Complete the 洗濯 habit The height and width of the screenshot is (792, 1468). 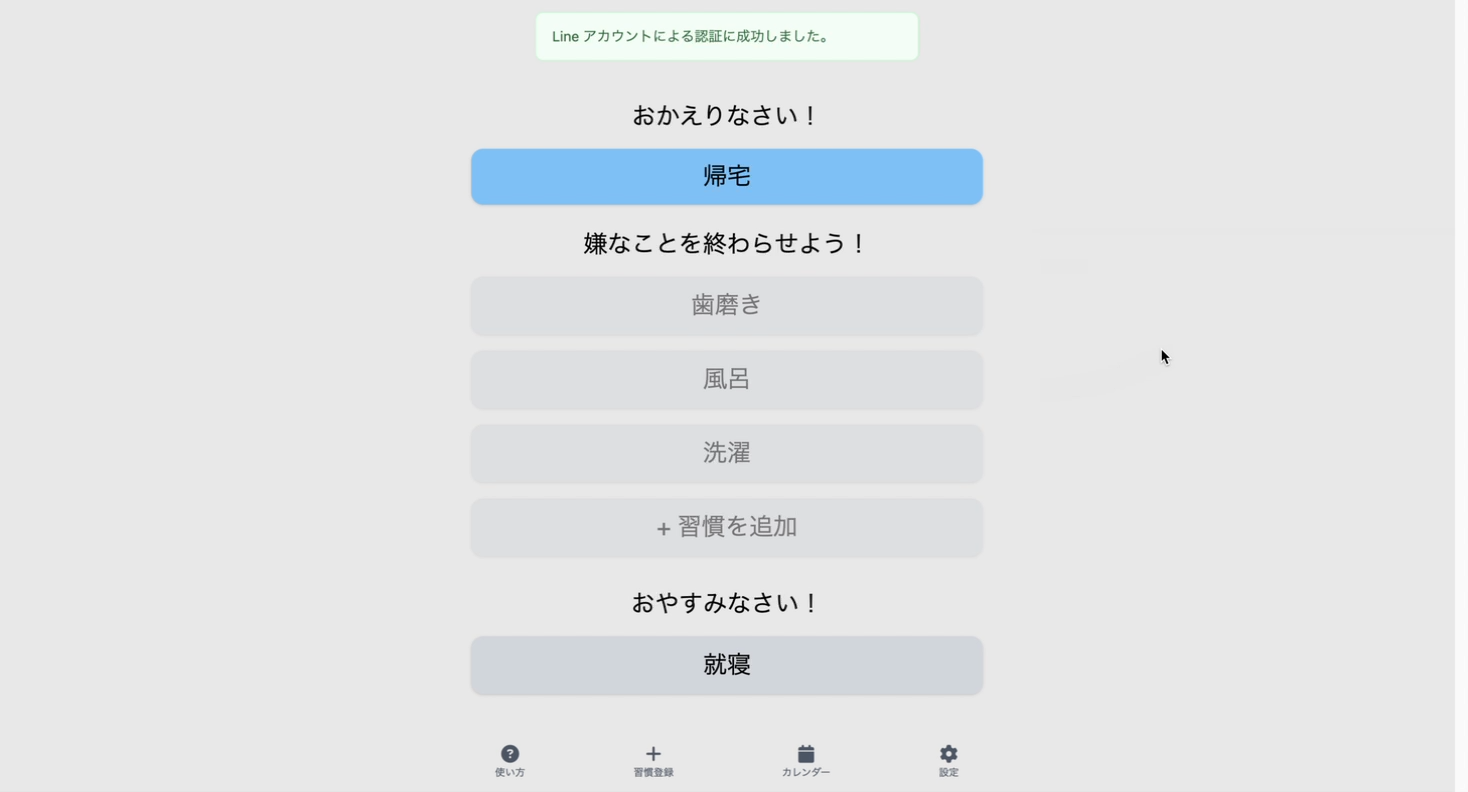[726, 453]
